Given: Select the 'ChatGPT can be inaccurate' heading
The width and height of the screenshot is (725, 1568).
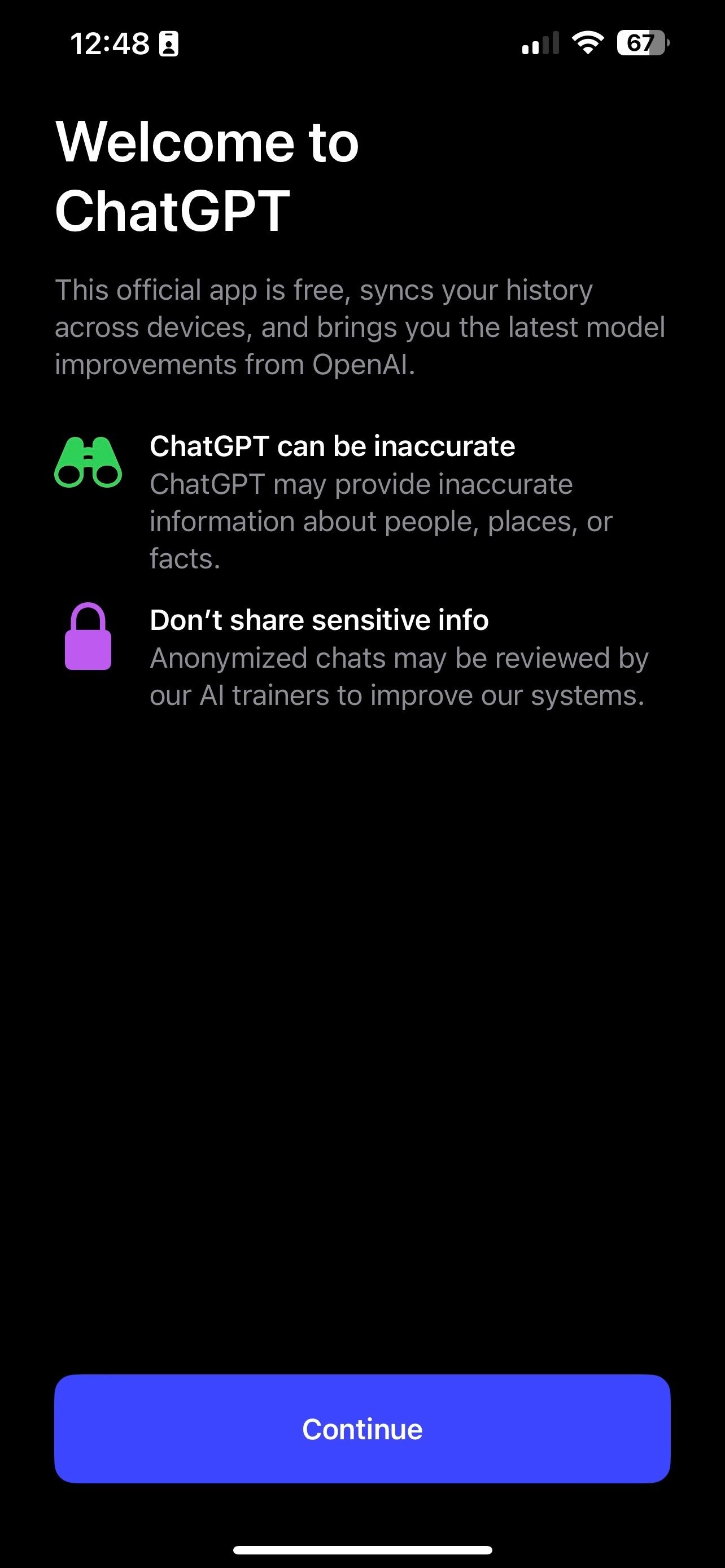Looking at the screenshot, I should 332,446.
